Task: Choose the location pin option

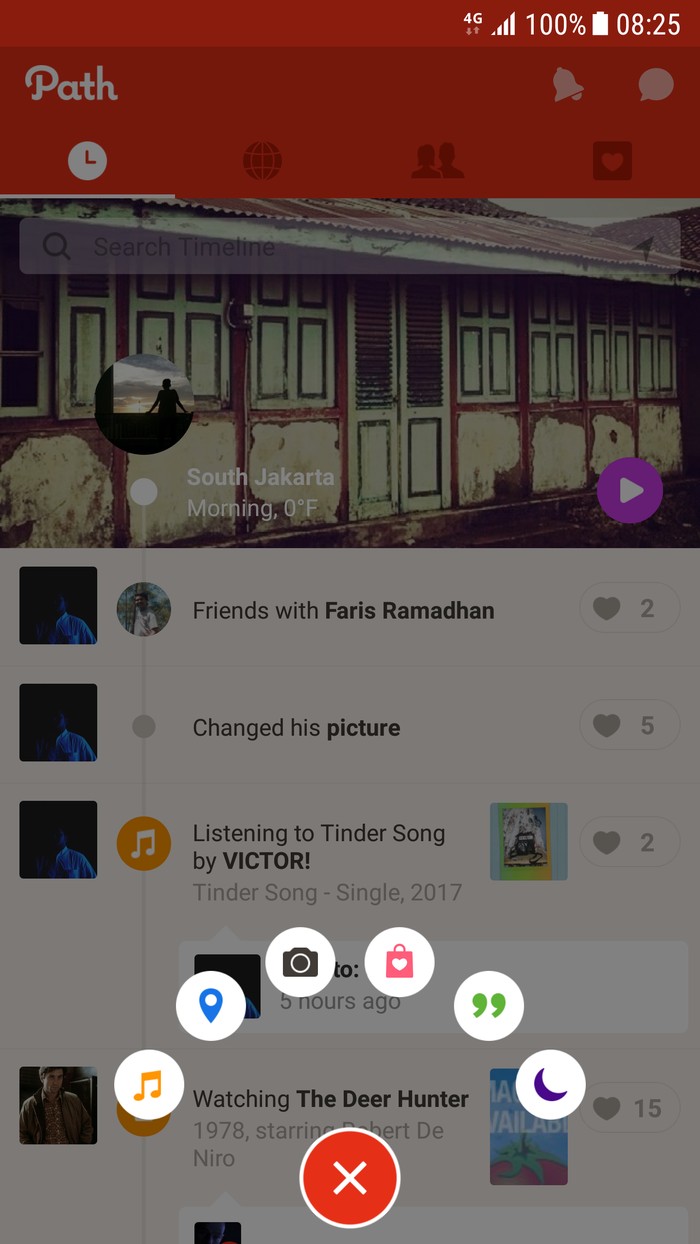Action: pos(211,1005)
